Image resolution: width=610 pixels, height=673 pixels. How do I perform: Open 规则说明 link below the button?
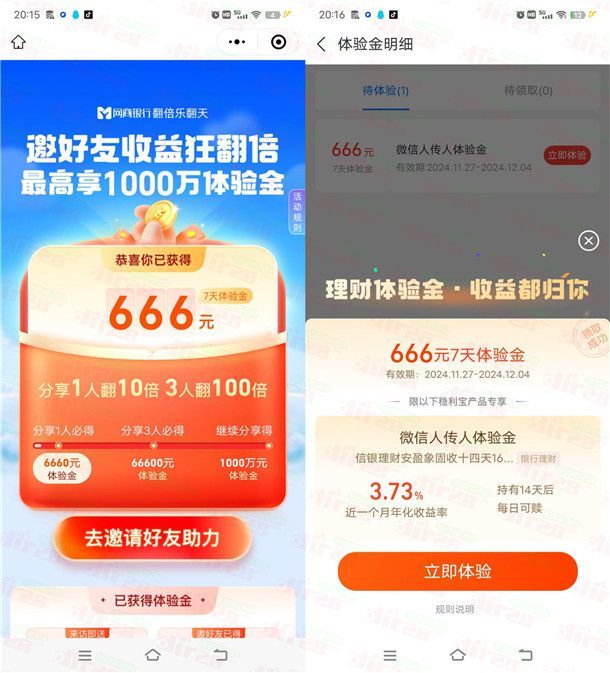pos(457,609)
